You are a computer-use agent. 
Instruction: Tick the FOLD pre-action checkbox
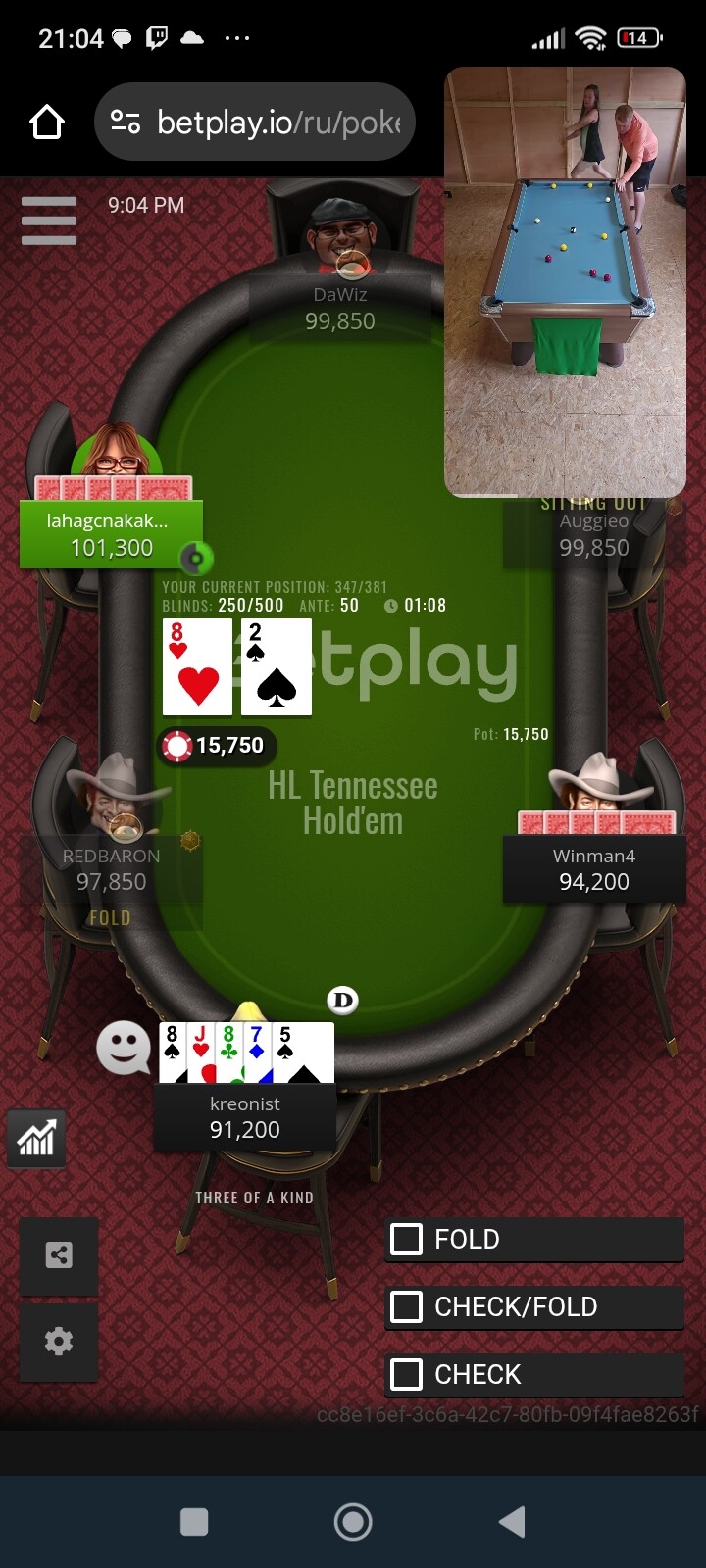click(407, 1240)
